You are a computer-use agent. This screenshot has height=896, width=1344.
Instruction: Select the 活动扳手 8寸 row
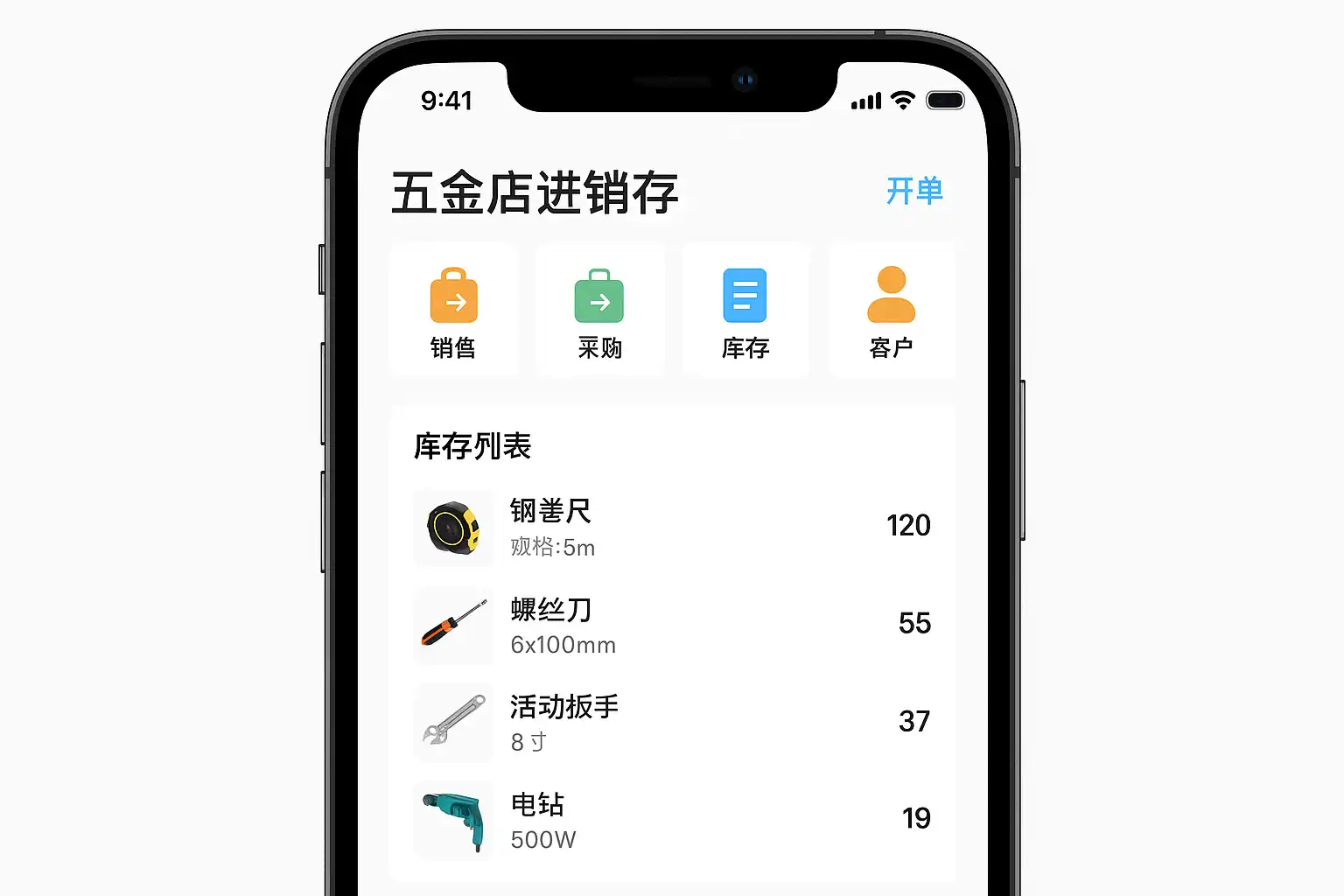(672, 723)
